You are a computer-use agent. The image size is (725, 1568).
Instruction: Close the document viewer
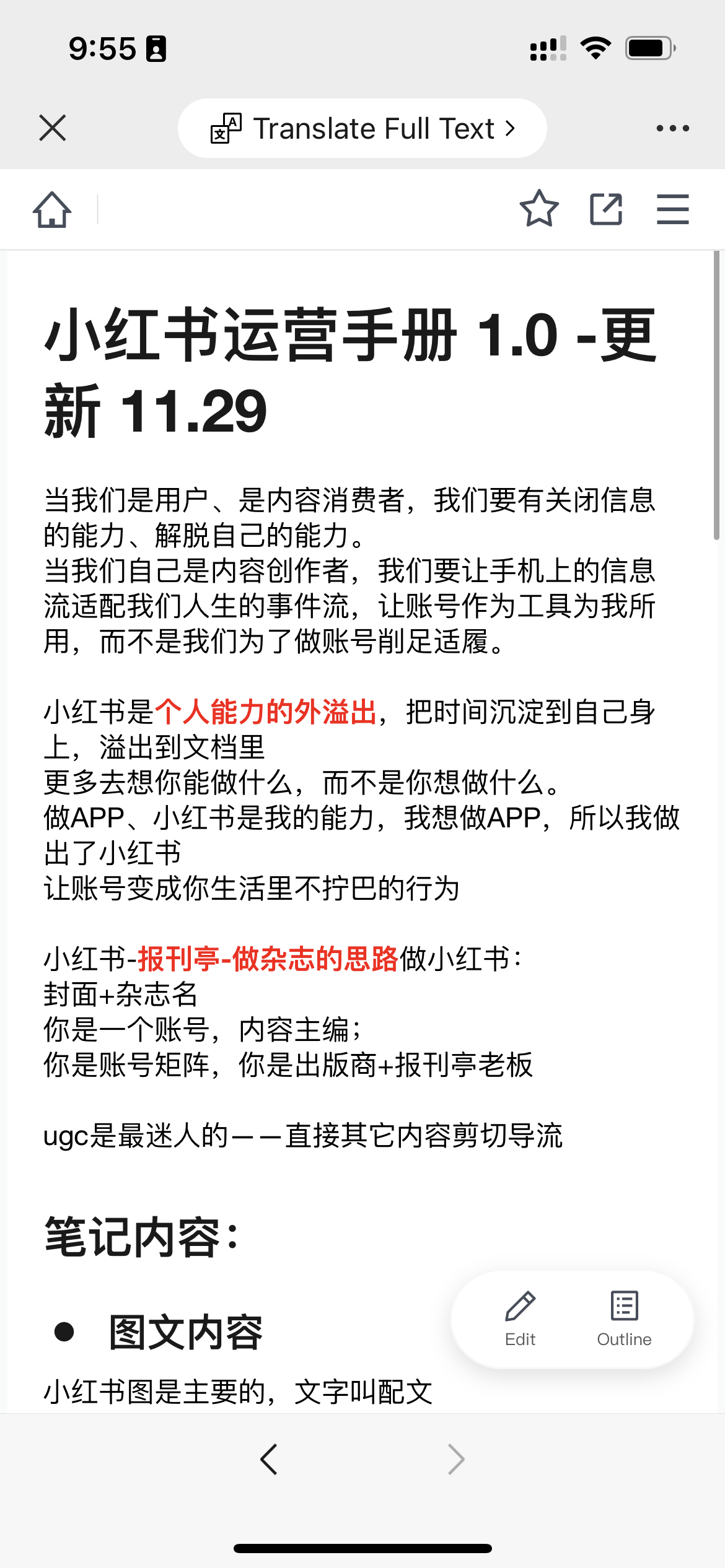52,128
